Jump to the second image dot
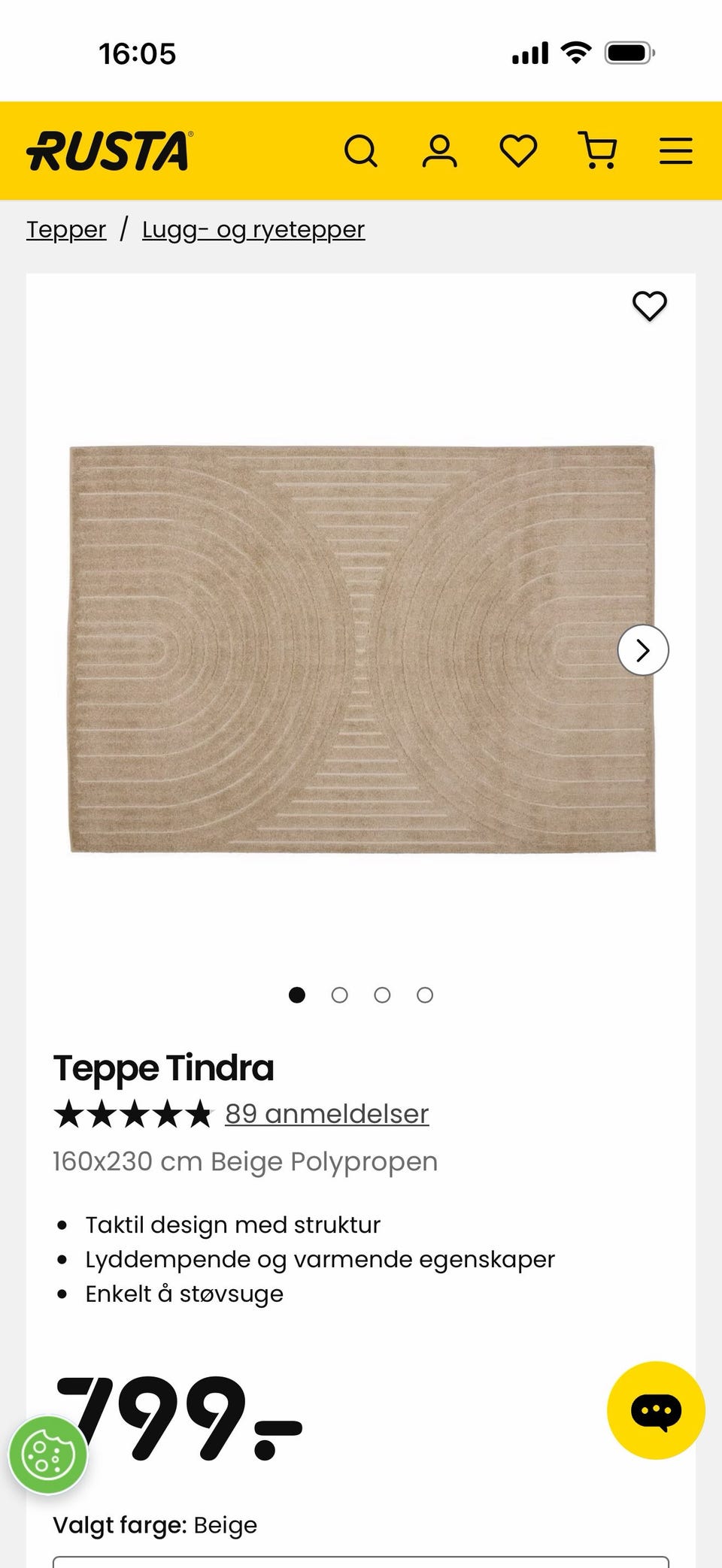The height and width of the screenshot is (1568, 722). (340, 995)
